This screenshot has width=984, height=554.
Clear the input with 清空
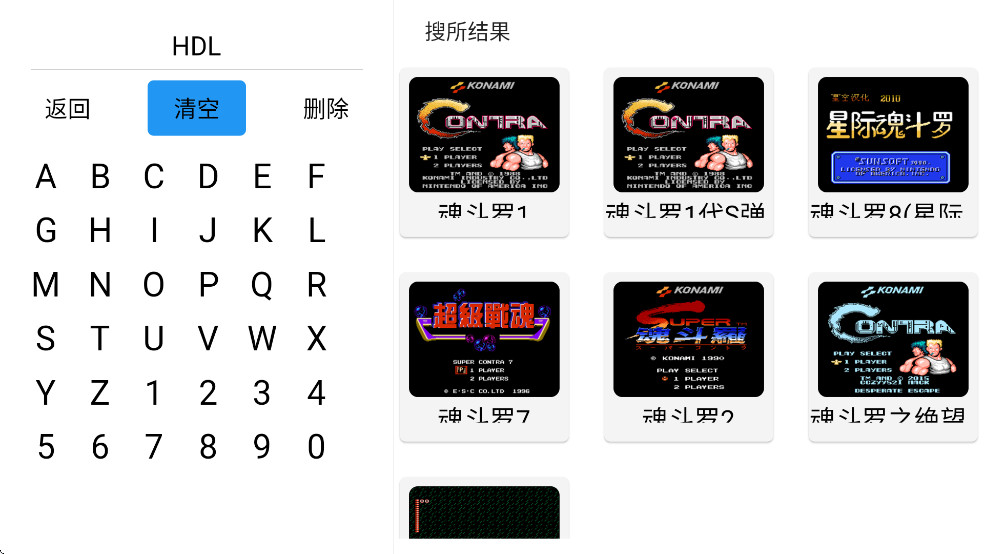(196, 109)
